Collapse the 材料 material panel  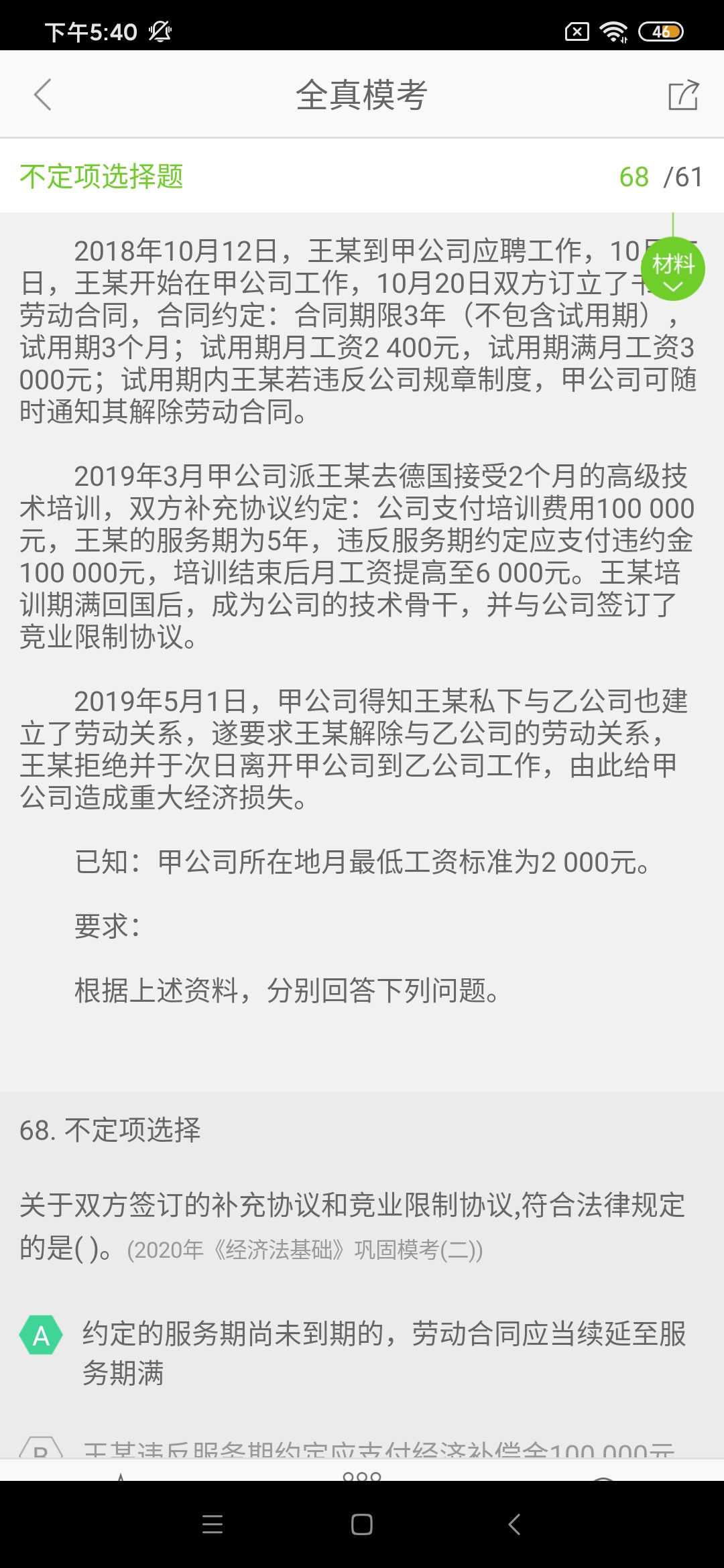coord(672,269)
